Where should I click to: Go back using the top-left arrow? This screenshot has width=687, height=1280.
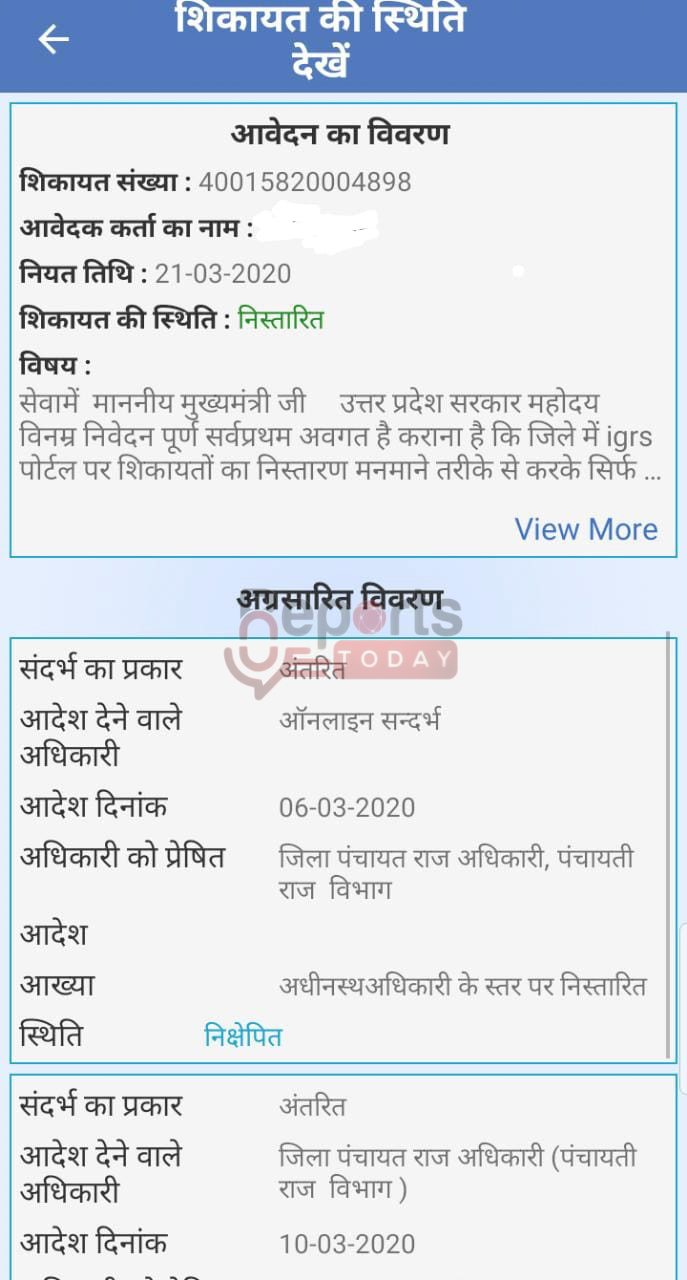click(53, 39)
